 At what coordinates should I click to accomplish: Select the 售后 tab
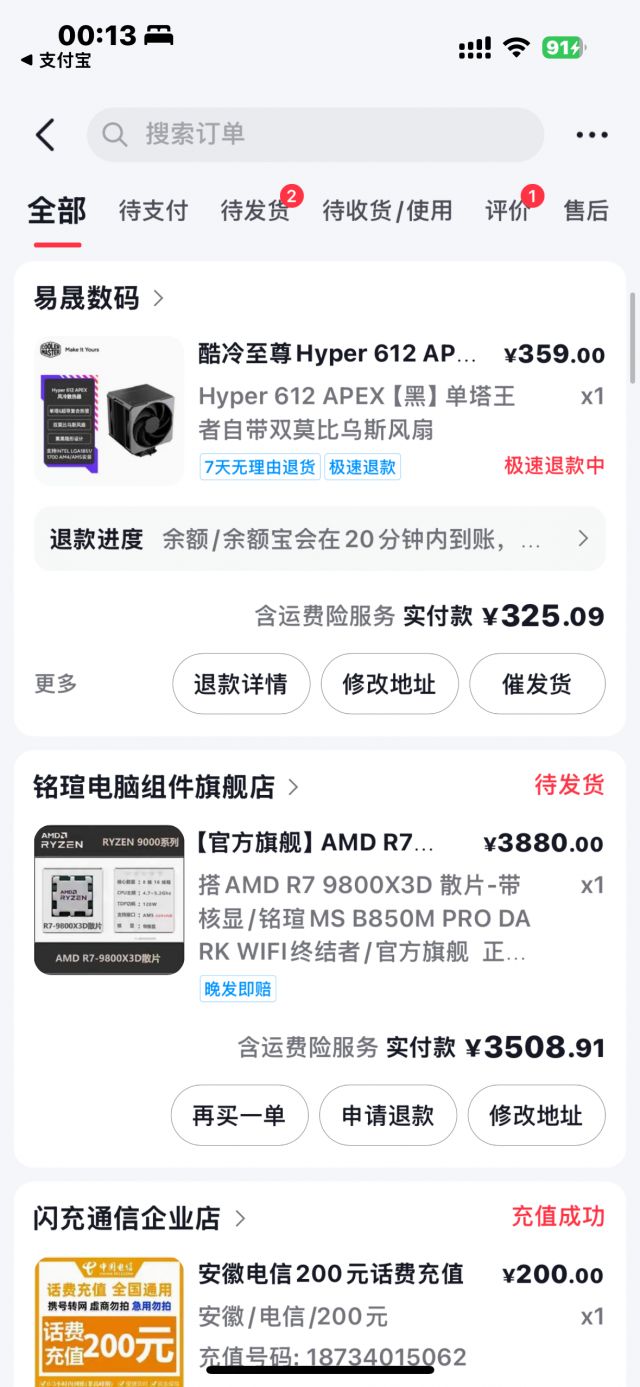point(586,211)
